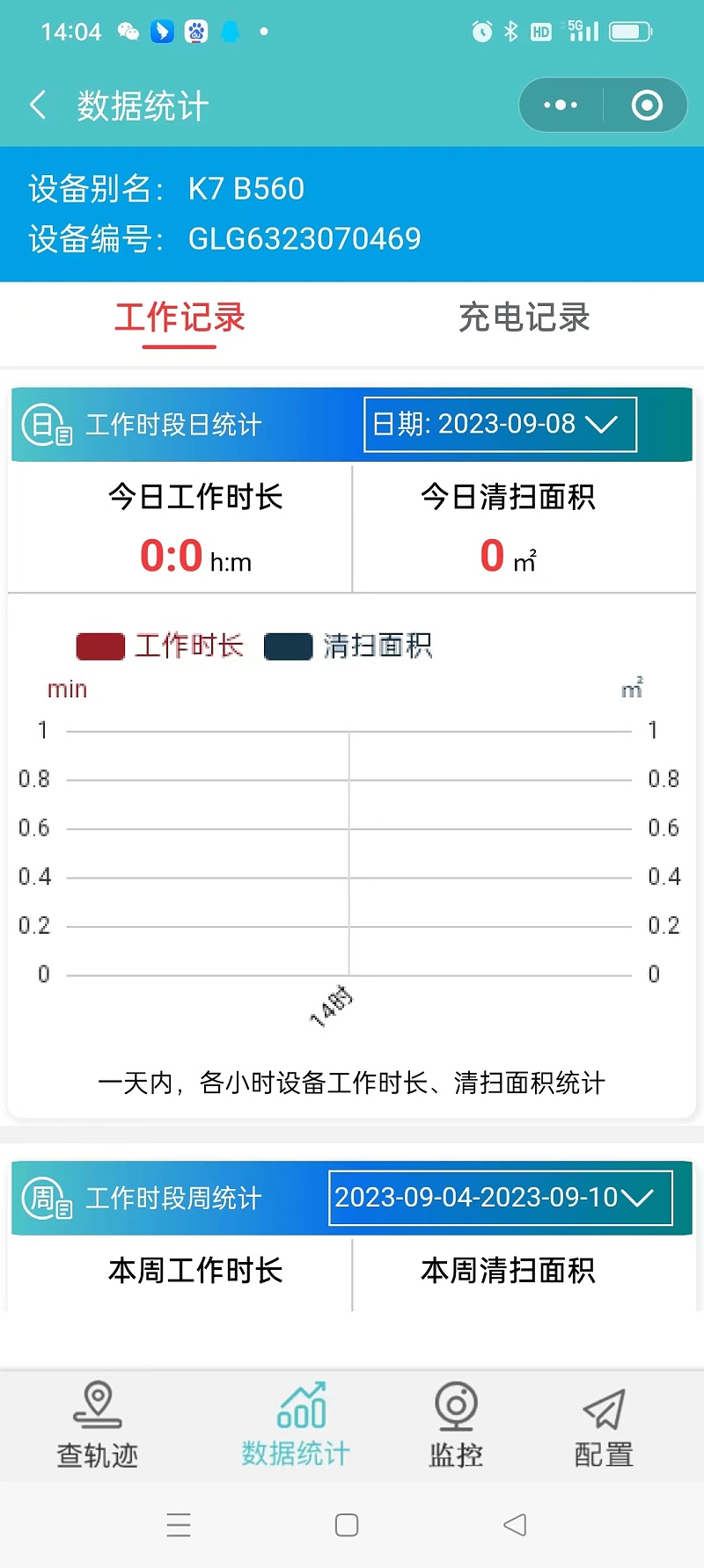
Task: Close the mini program with circle button
Action: 647,106
